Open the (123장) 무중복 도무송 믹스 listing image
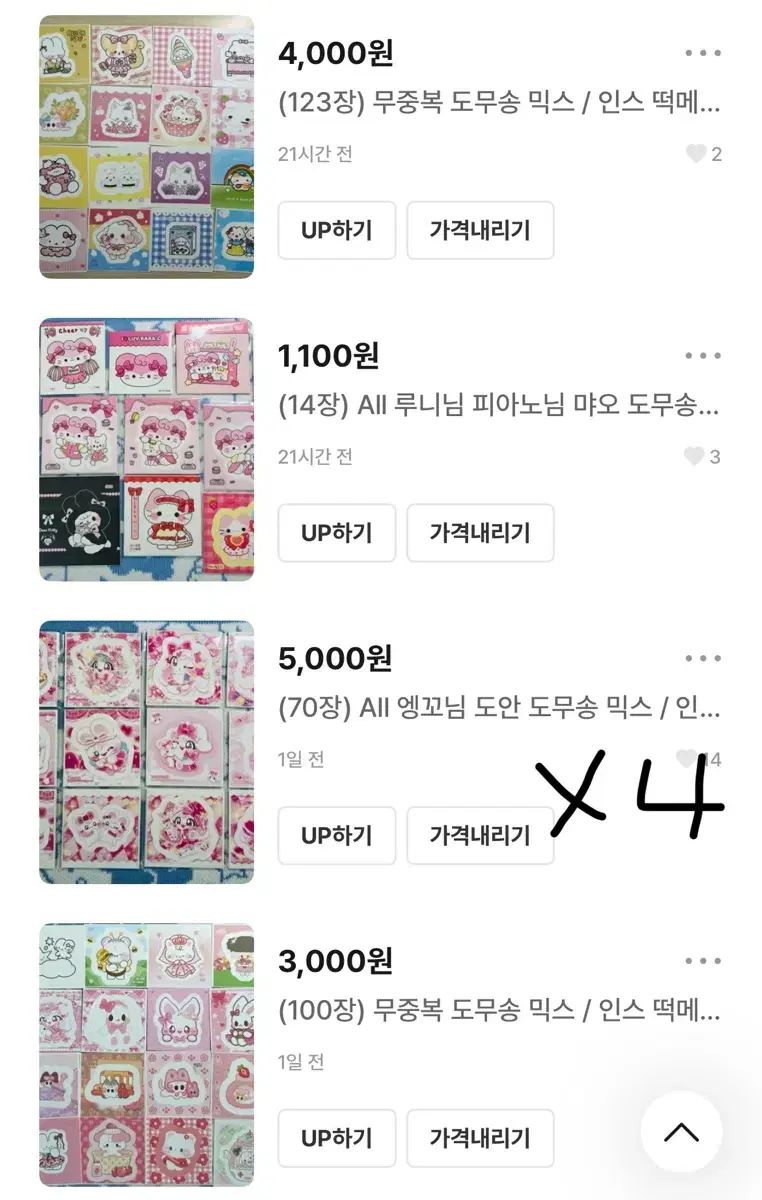Image resolution: width=762 pixels, height=1200 pixels. pyautogui.click(x=146, y=147)
